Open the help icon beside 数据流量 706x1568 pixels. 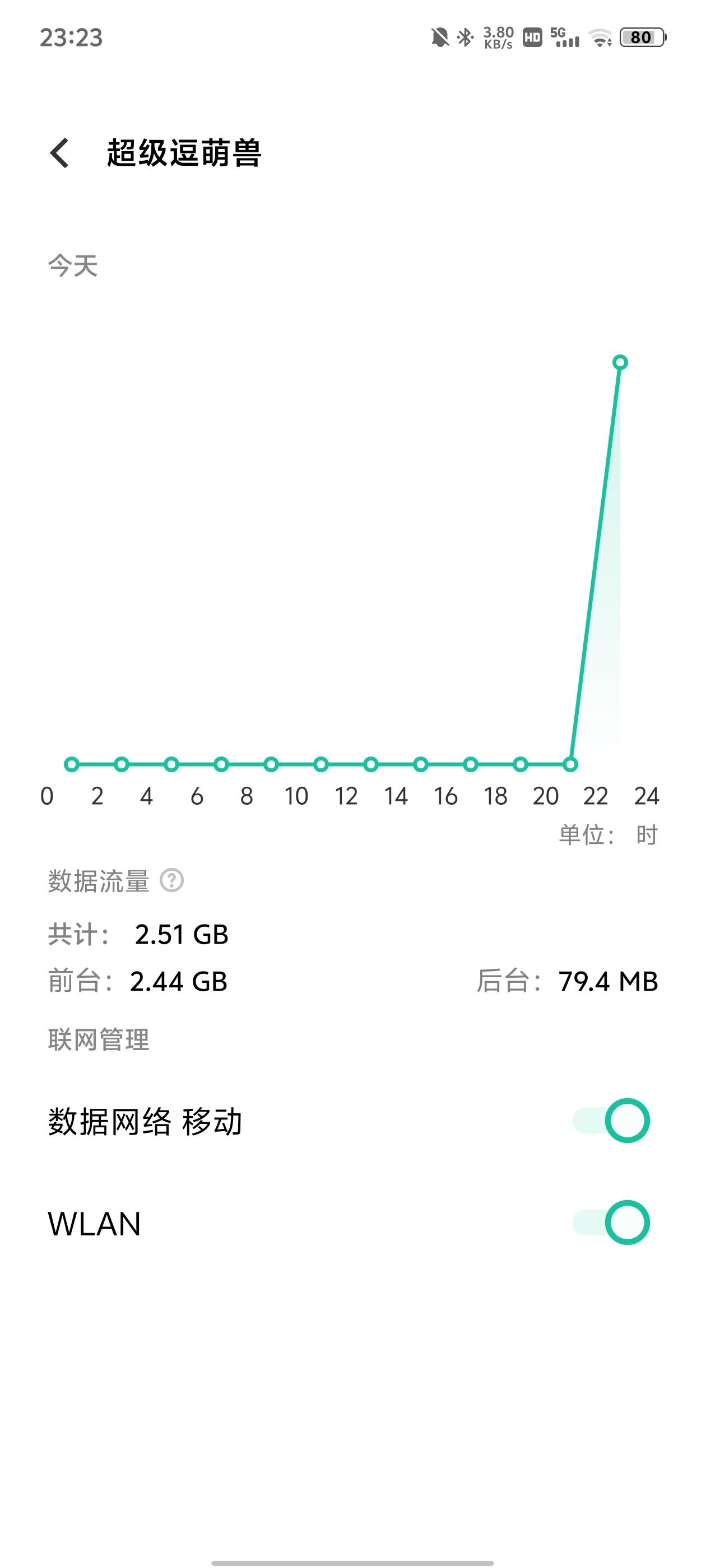(x=172, y=880)
